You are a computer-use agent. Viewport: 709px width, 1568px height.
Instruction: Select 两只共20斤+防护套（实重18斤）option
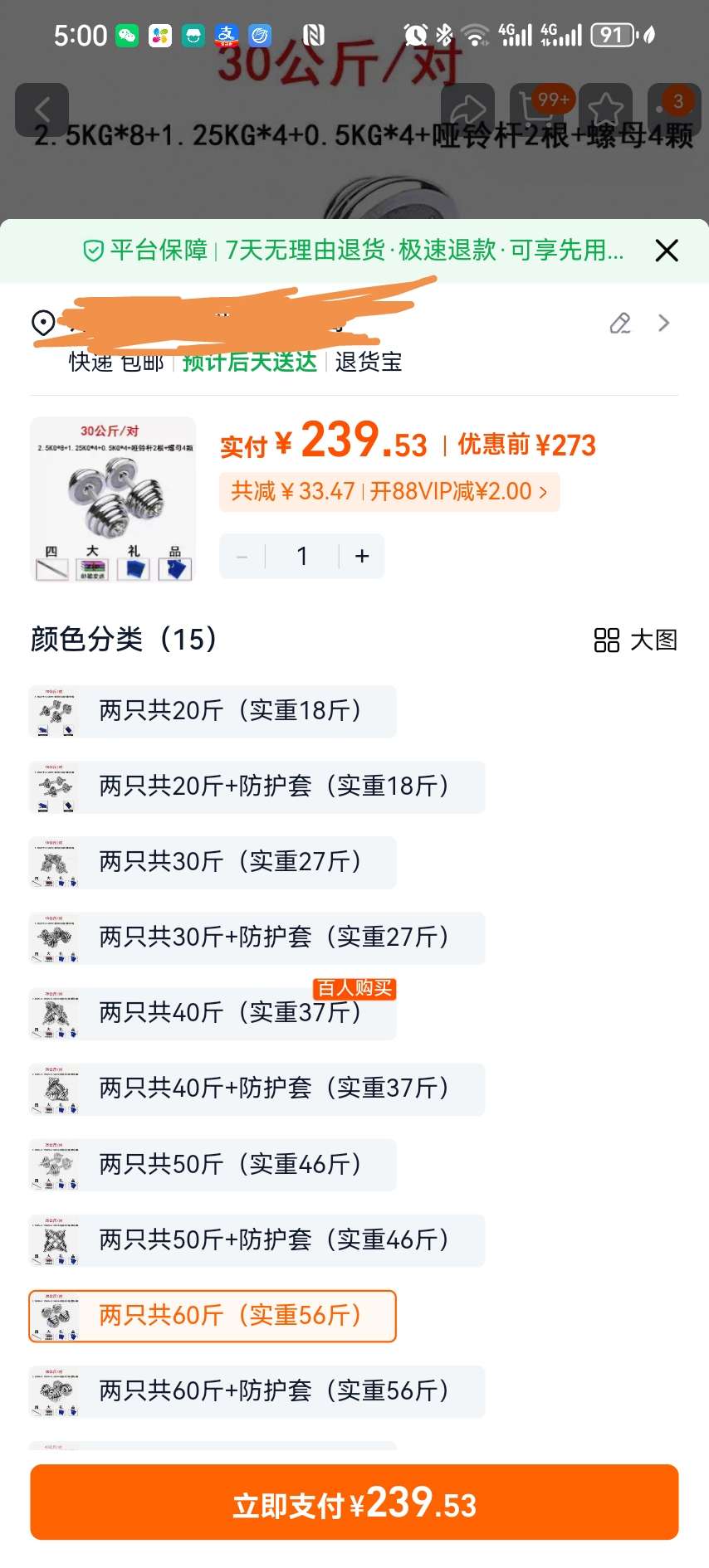click(x=257, y=786)
